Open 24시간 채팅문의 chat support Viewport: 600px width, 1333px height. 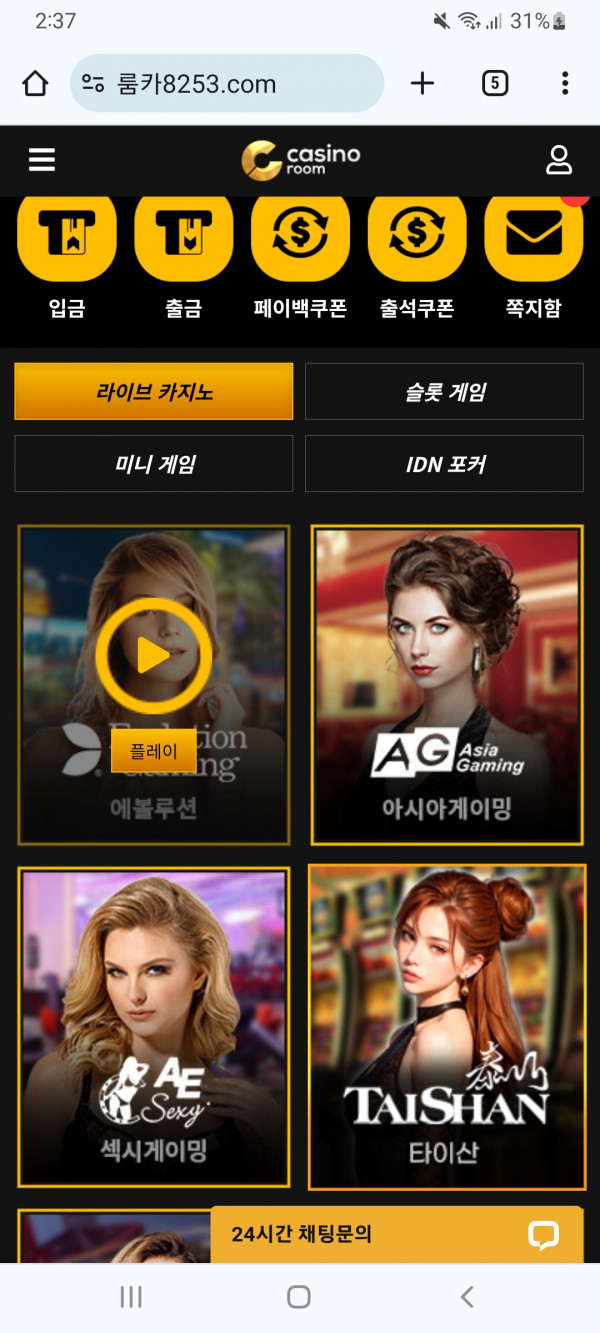(x=396, y=1234)
